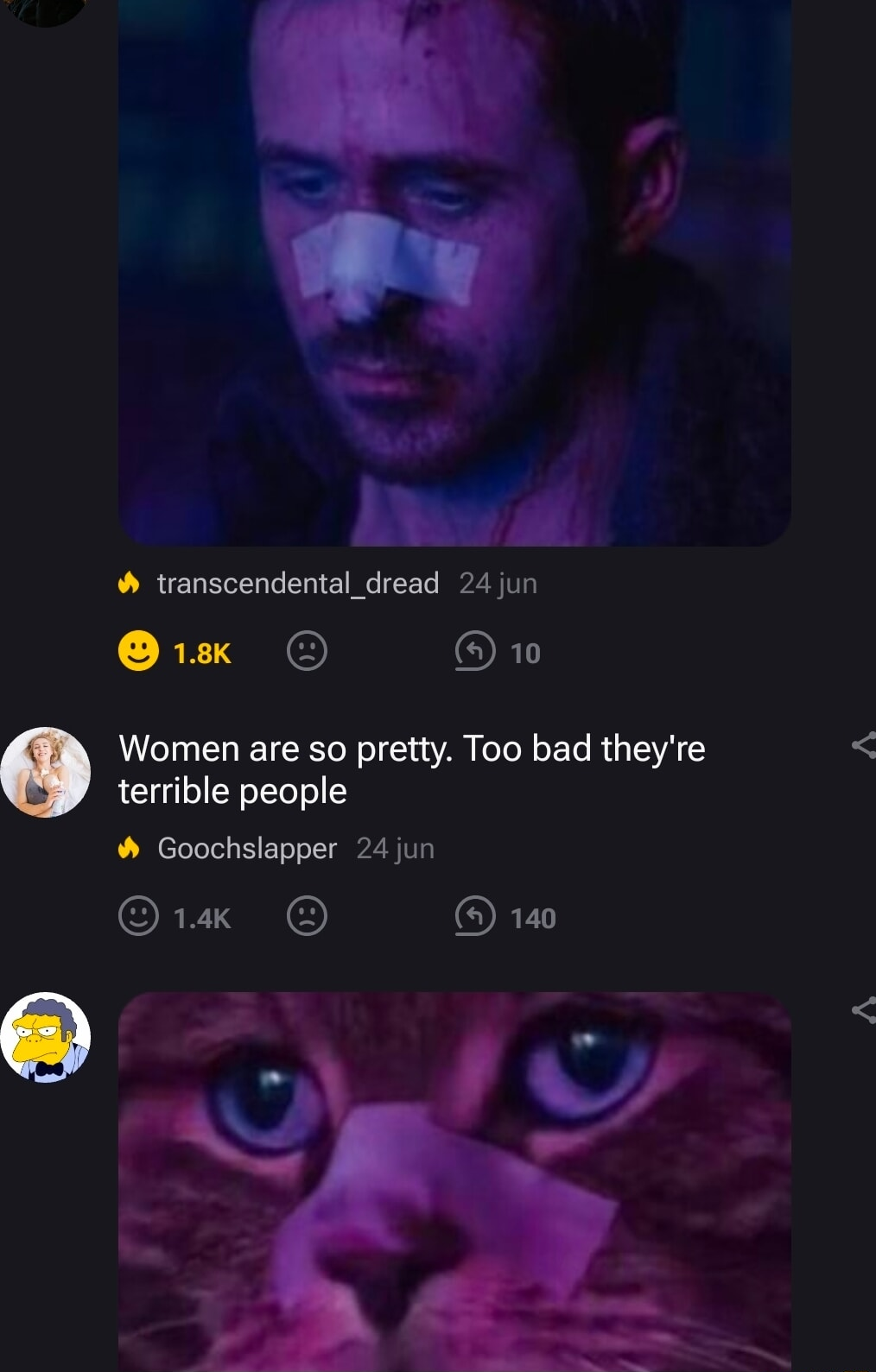876x1372 pixels.
Task: Tap smile reaction on transcendental_dread's comment
Action: 139,652
